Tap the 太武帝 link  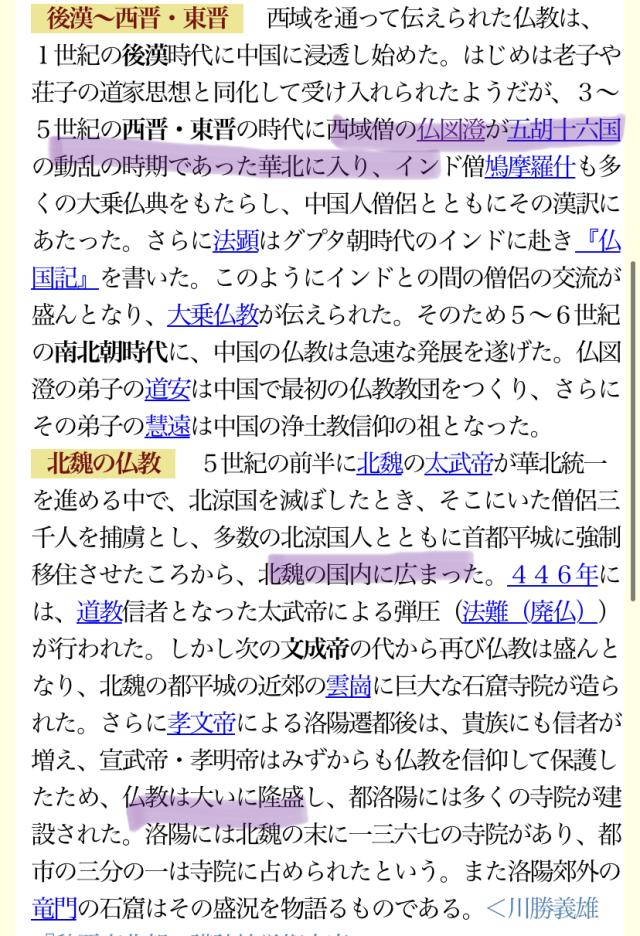(460, 462)
